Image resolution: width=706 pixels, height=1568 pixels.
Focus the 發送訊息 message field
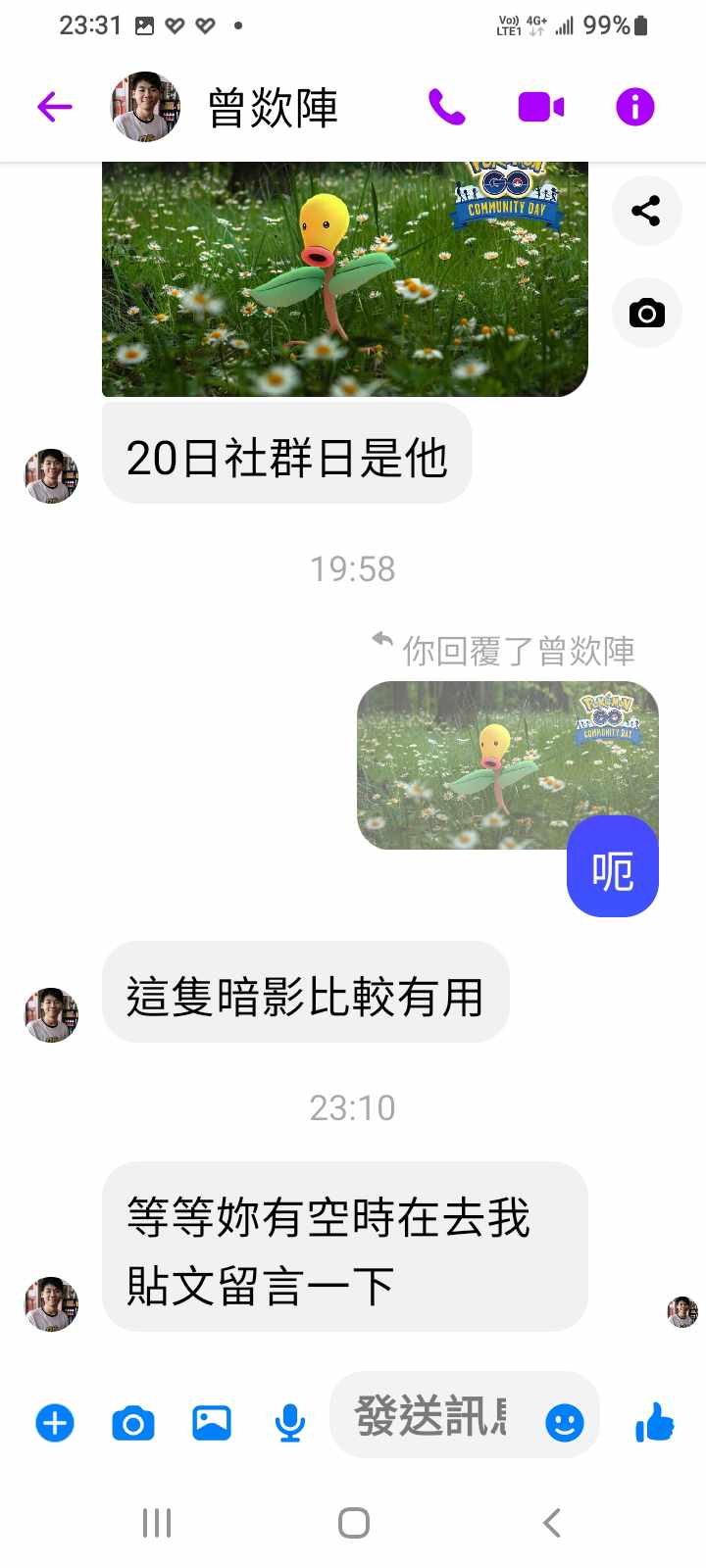click(431, 1416)
